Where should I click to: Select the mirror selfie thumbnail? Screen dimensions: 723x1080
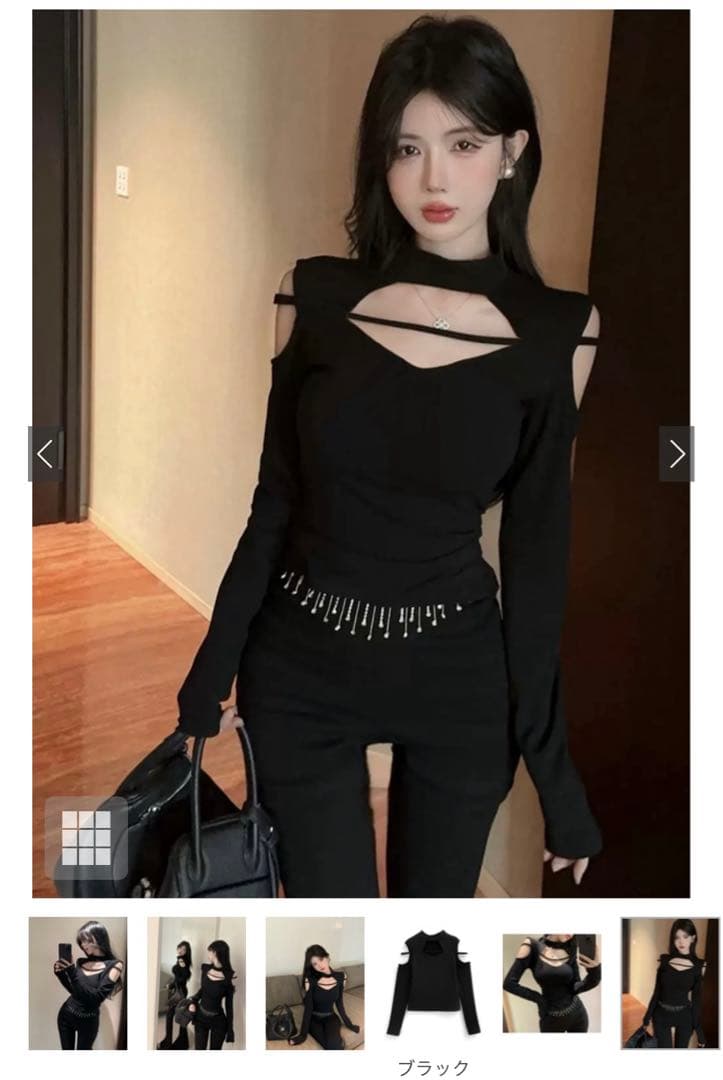coord(78,983)
